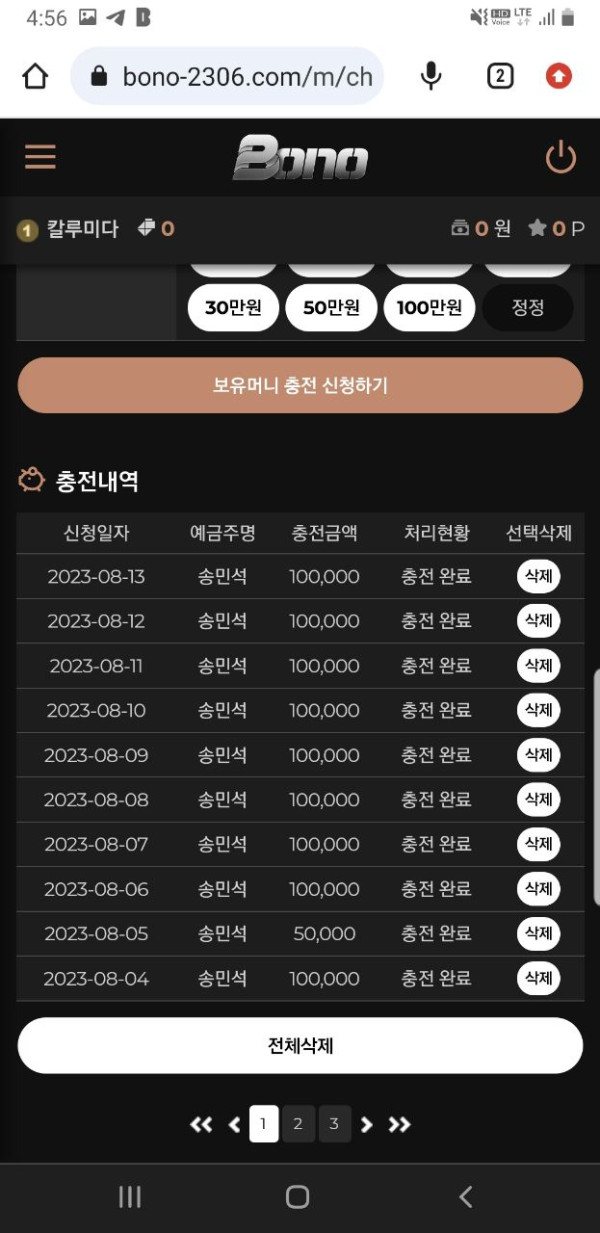Screen dimensions: 600x1233
Task: Tap the power logout icon
Action: coord(561,158)
